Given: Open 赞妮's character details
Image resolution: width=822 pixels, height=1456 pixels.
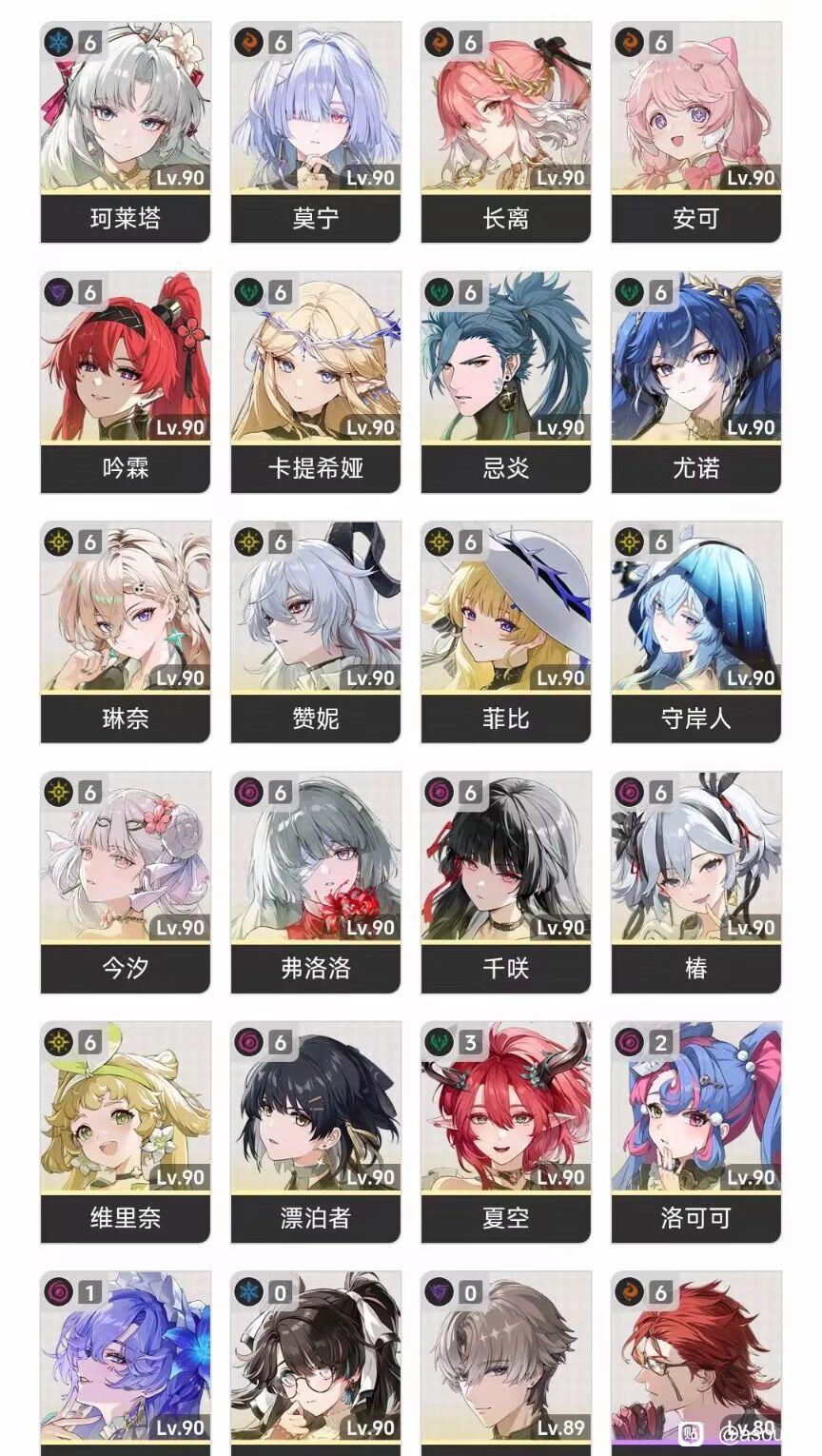Looking at the screenshot, I should click(x=315, y=632).
